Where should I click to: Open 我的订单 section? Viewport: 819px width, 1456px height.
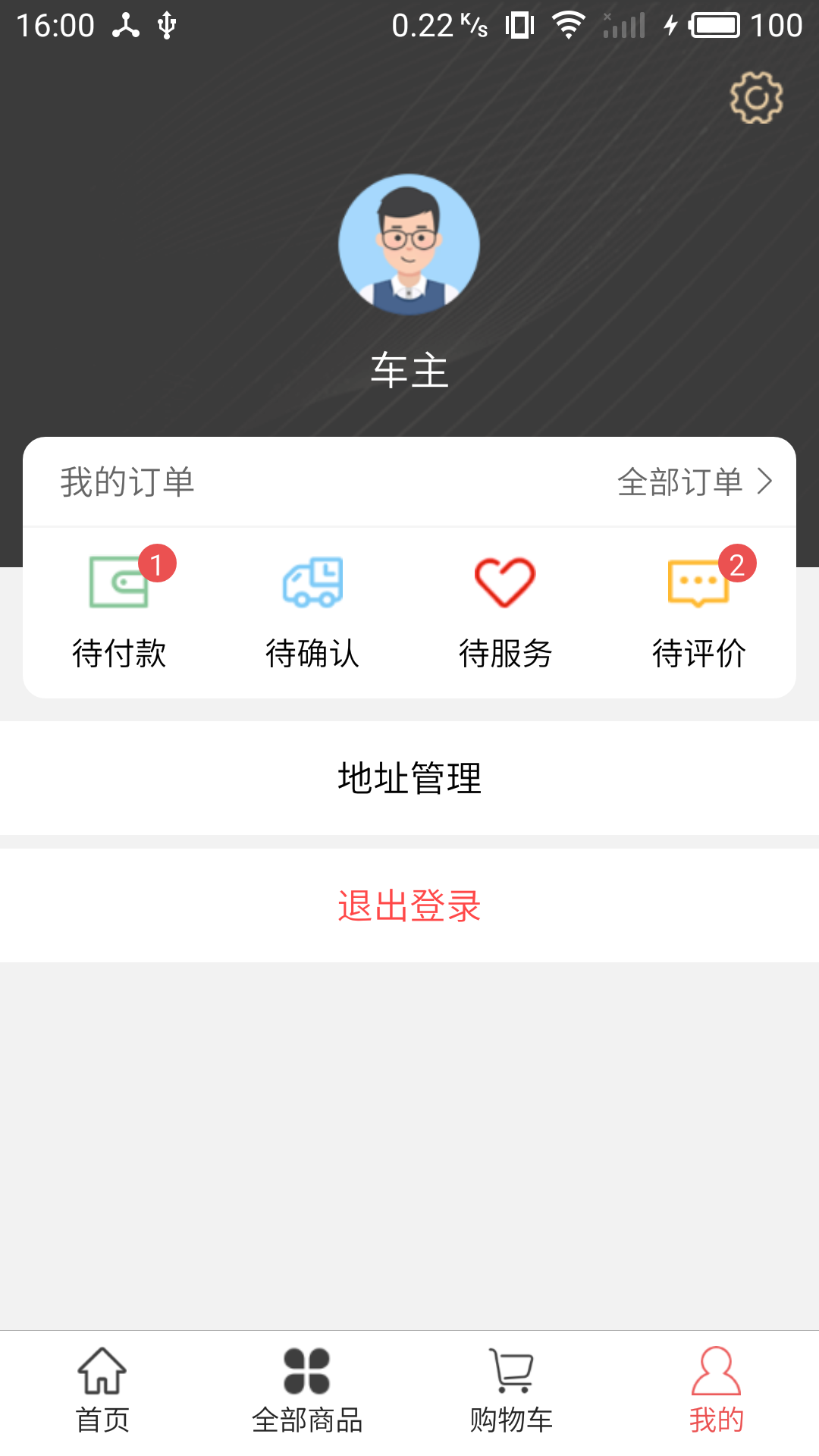(127, 481)
